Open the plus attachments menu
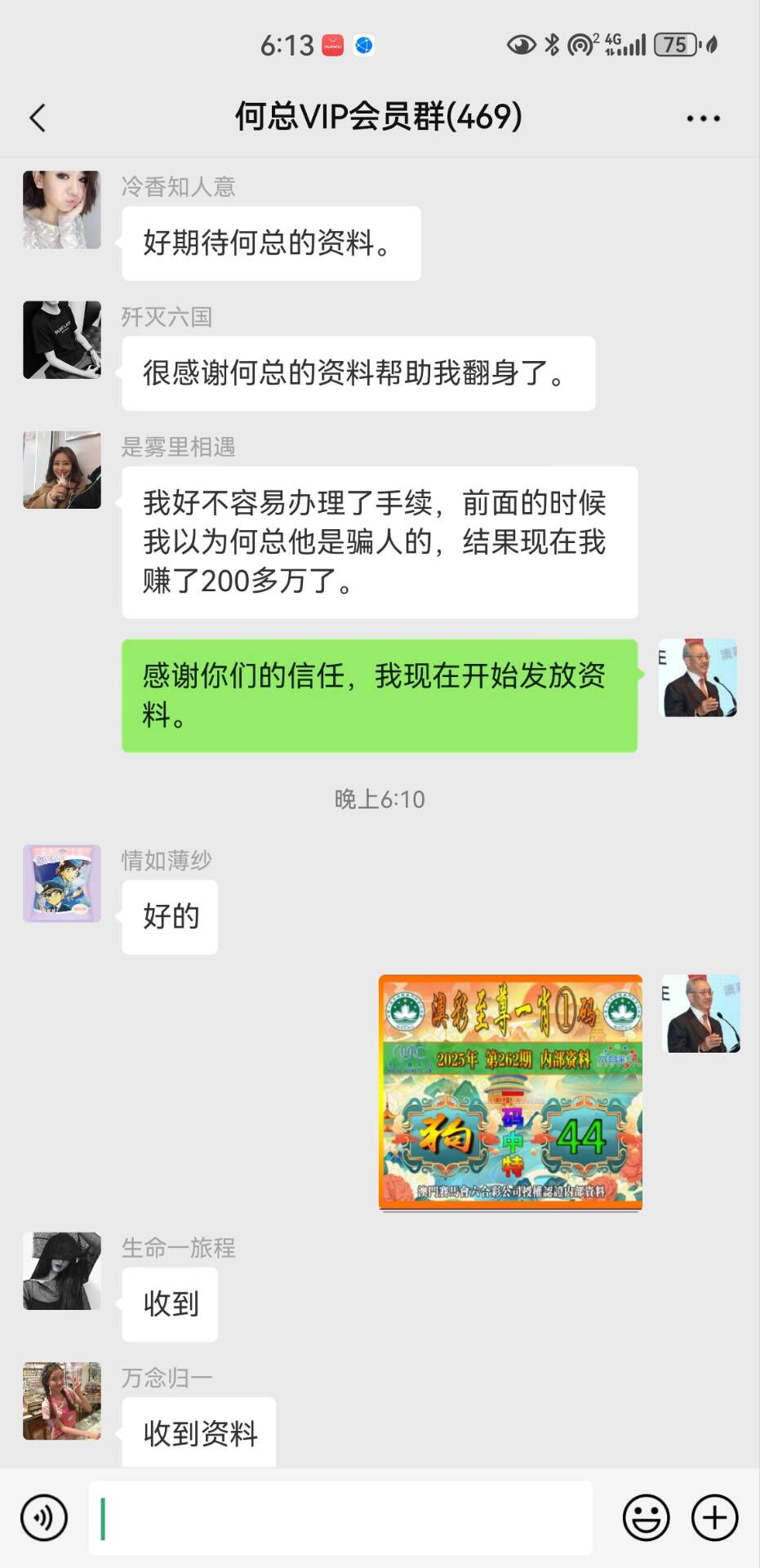 tap(714, 1517)
